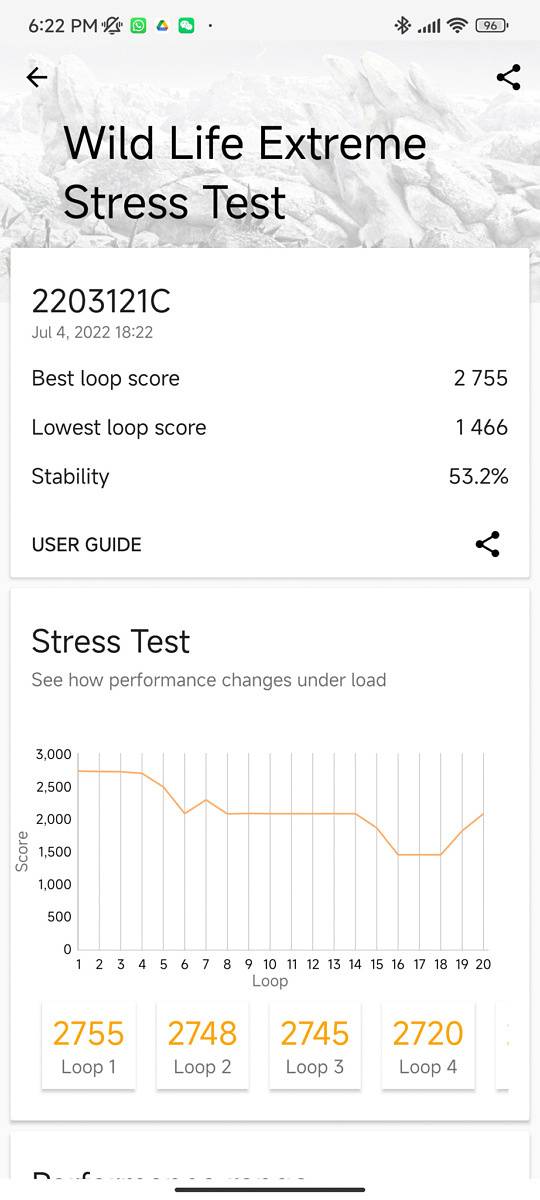Select the Loop 1 score card
This screenshot has height=1200, width=540.
coord(89,1046)
